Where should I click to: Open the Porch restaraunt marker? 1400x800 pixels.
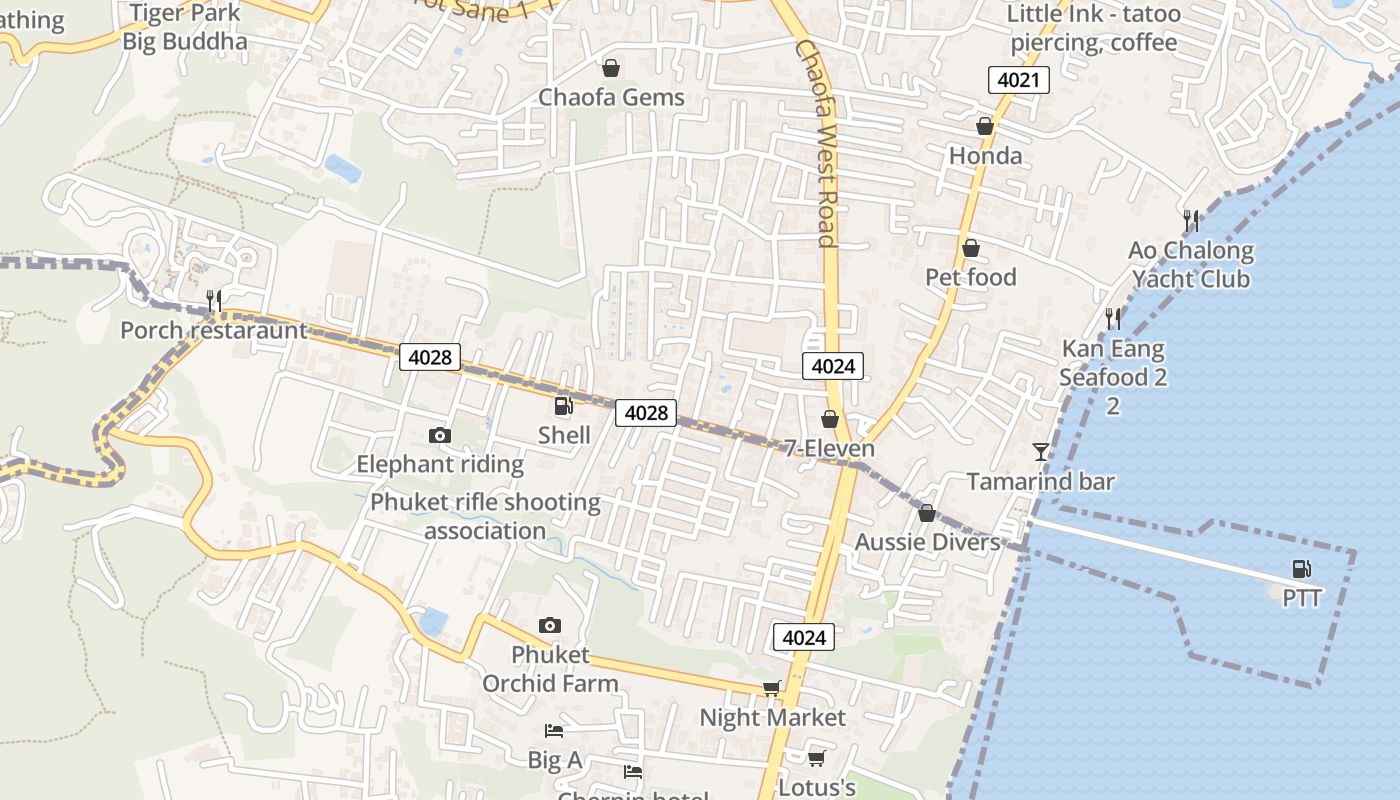pos(213,300)
